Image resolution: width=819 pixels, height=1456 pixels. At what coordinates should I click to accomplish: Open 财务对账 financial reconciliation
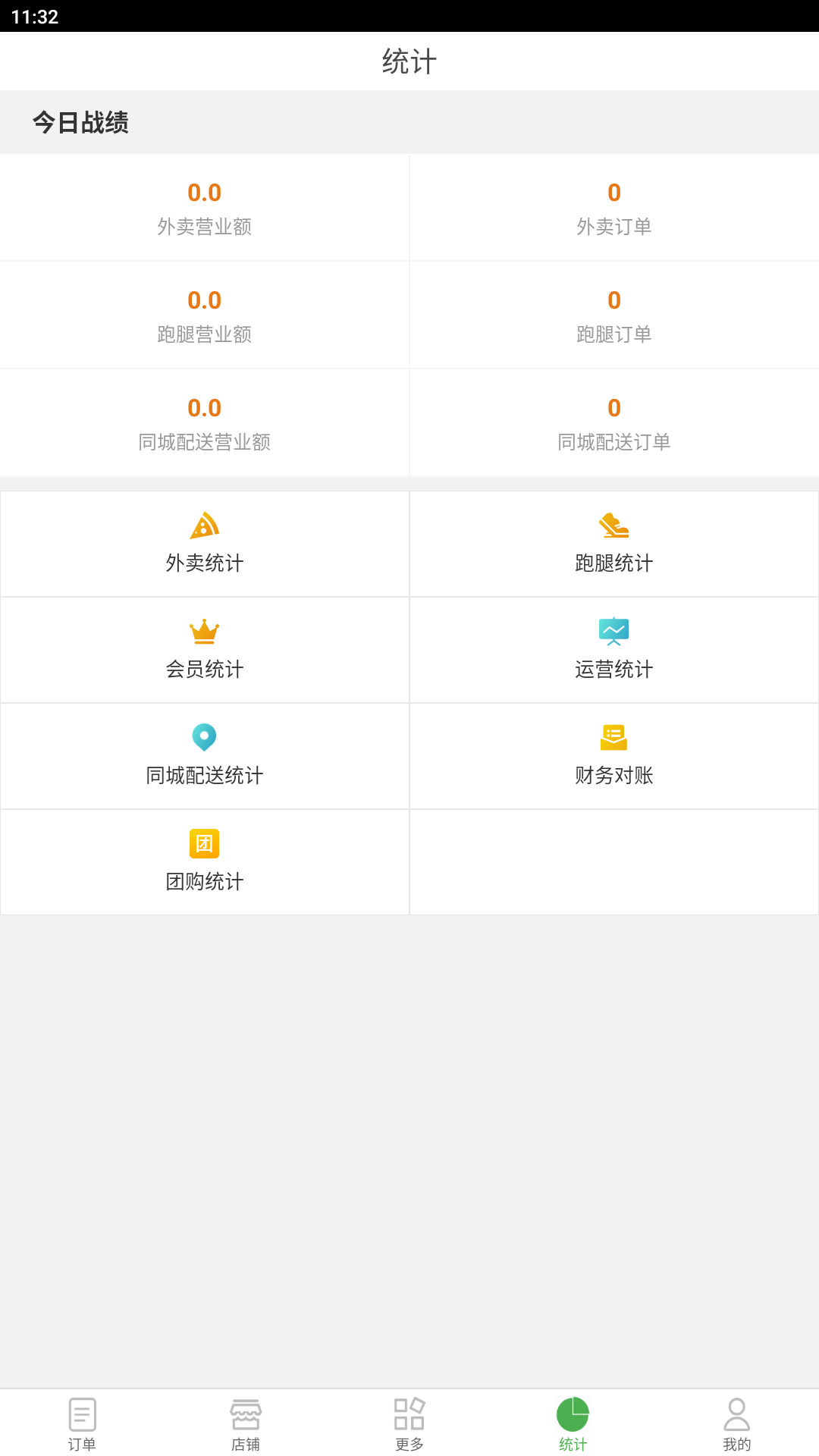[614, 756]
